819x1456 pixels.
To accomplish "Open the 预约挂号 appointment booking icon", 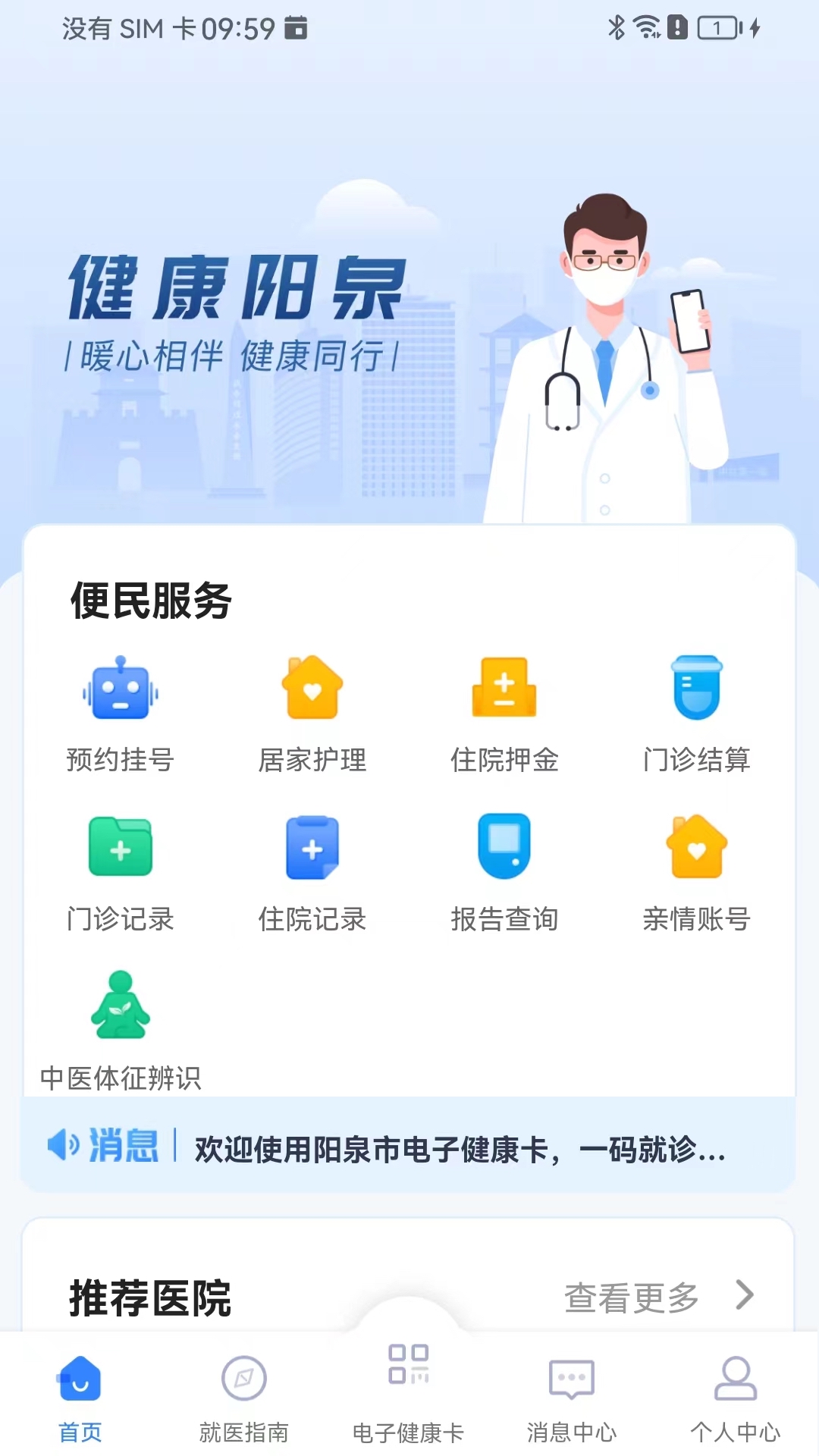I will [119, 691].
